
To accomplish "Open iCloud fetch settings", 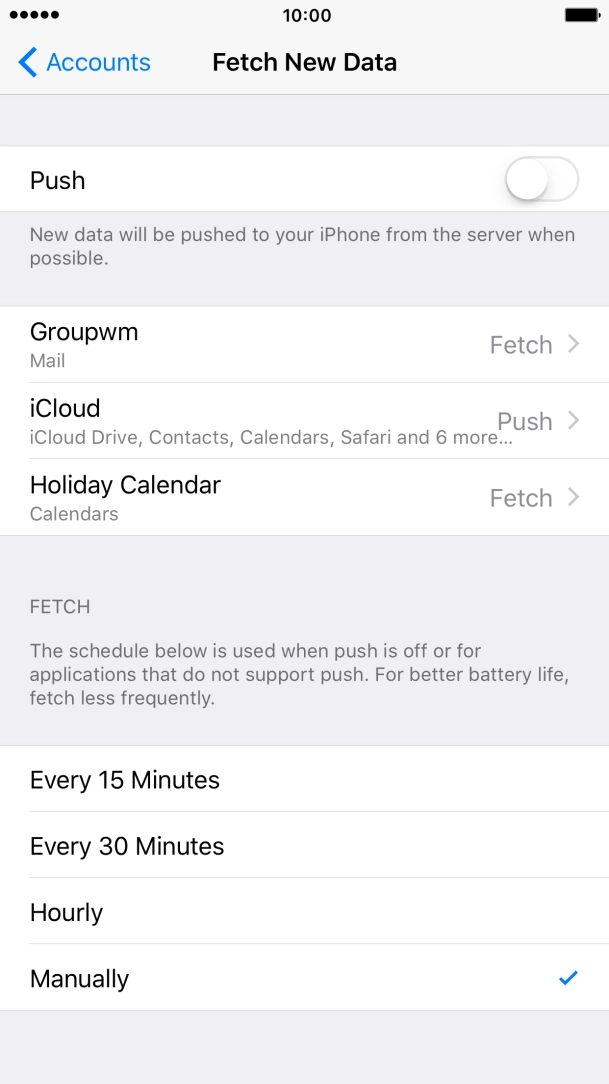I will (304, 420).
